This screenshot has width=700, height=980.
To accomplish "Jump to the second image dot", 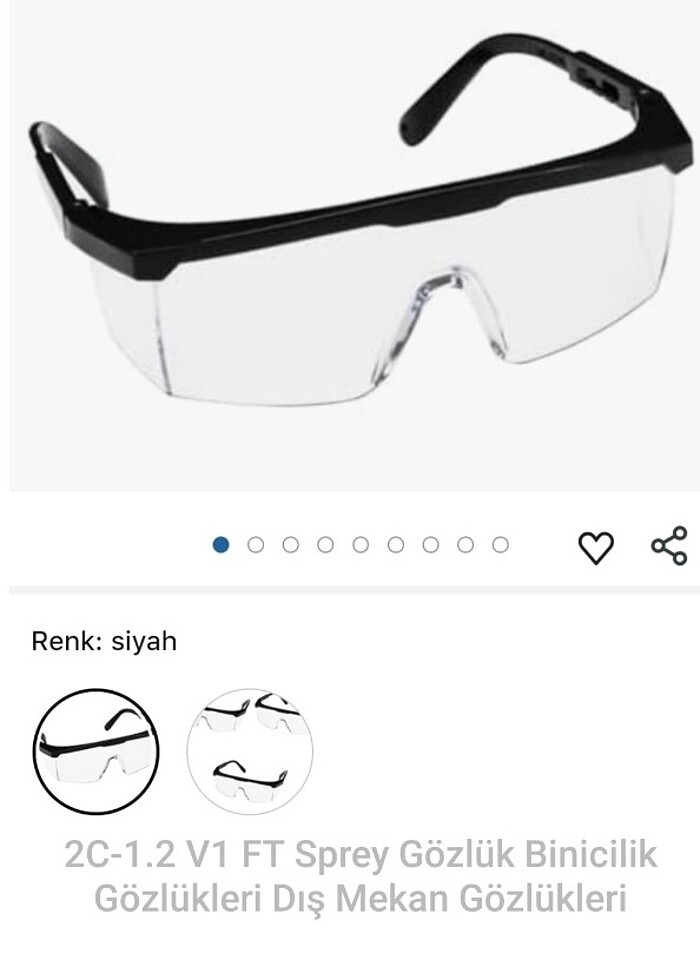I will click(256, 545).
